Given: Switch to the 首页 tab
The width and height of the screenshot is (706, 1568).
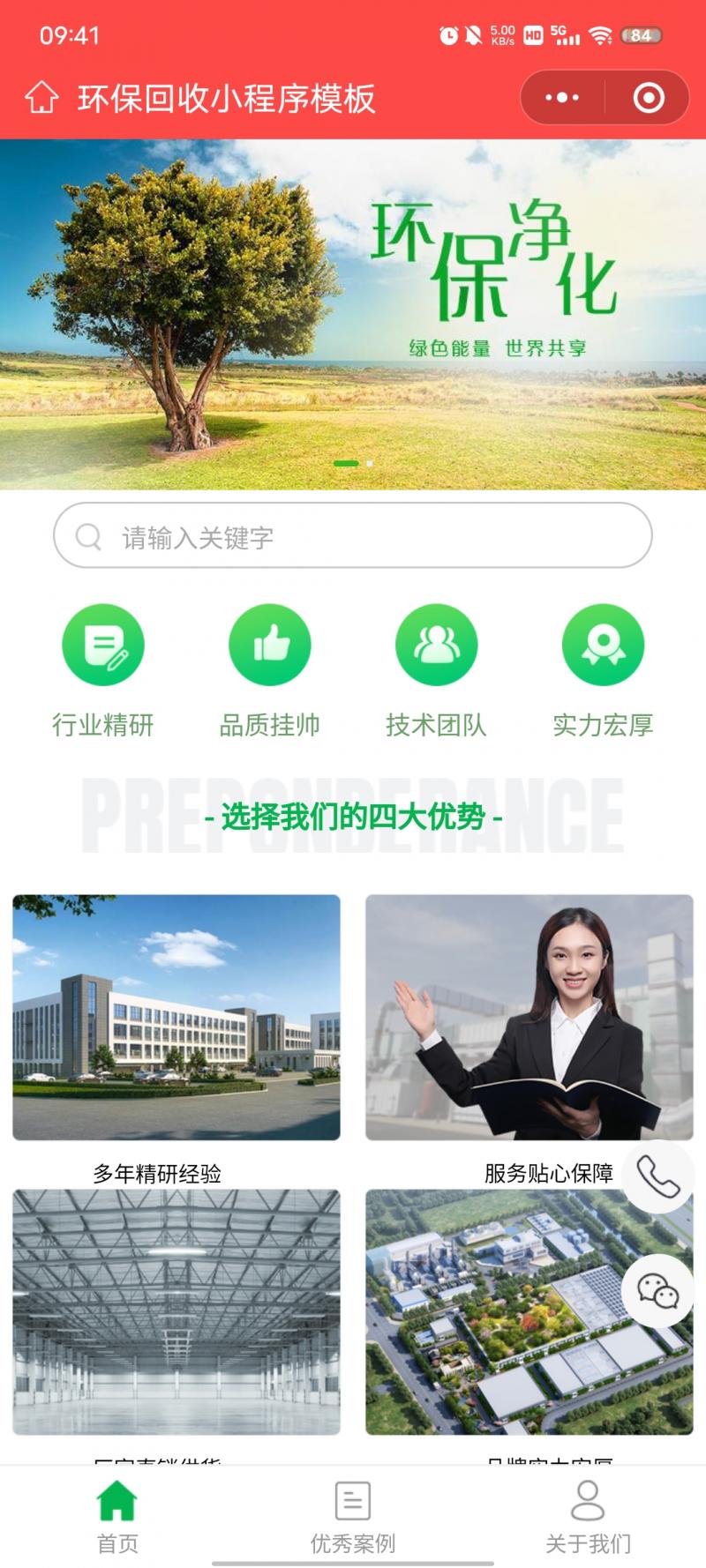Looking at the screenshot, I should pyautogui.click(x=117, y=1517).
